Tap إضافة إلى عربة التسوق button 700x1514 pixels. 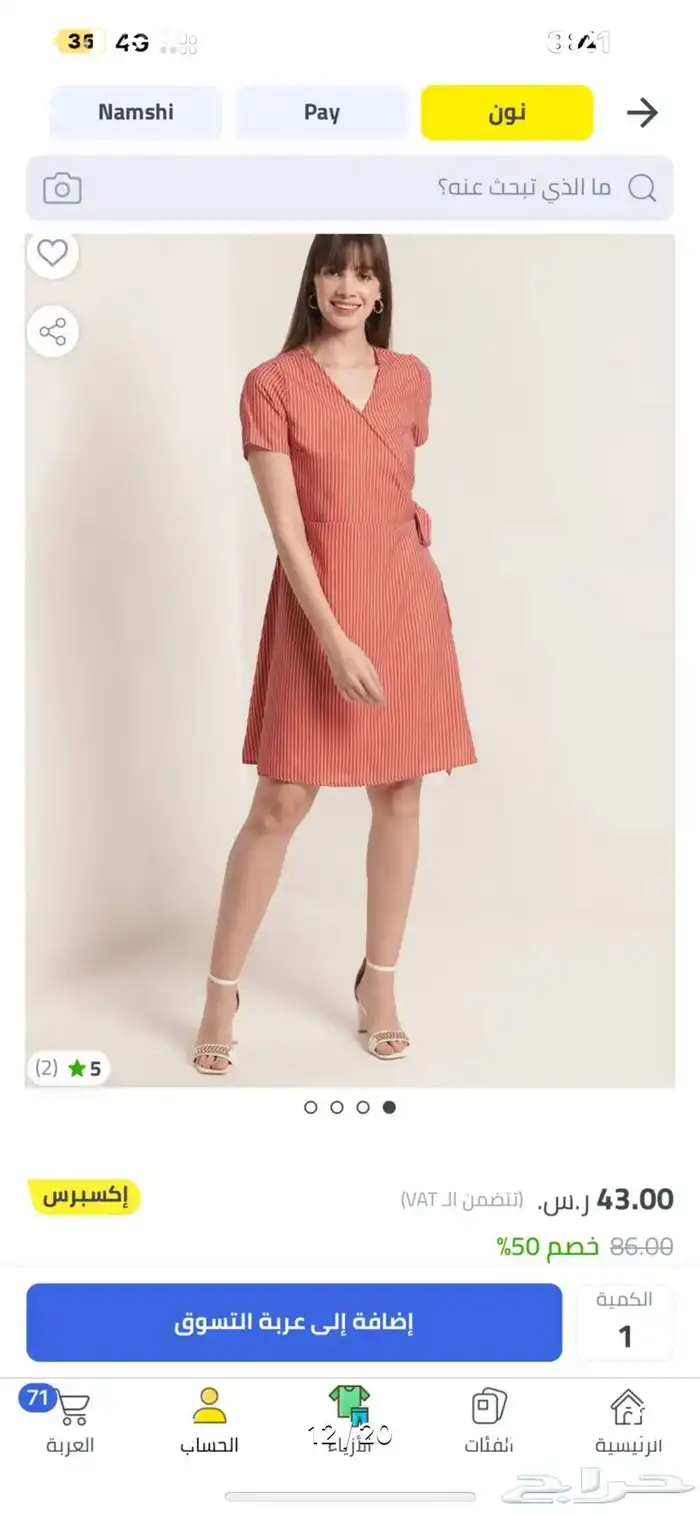294,1322
